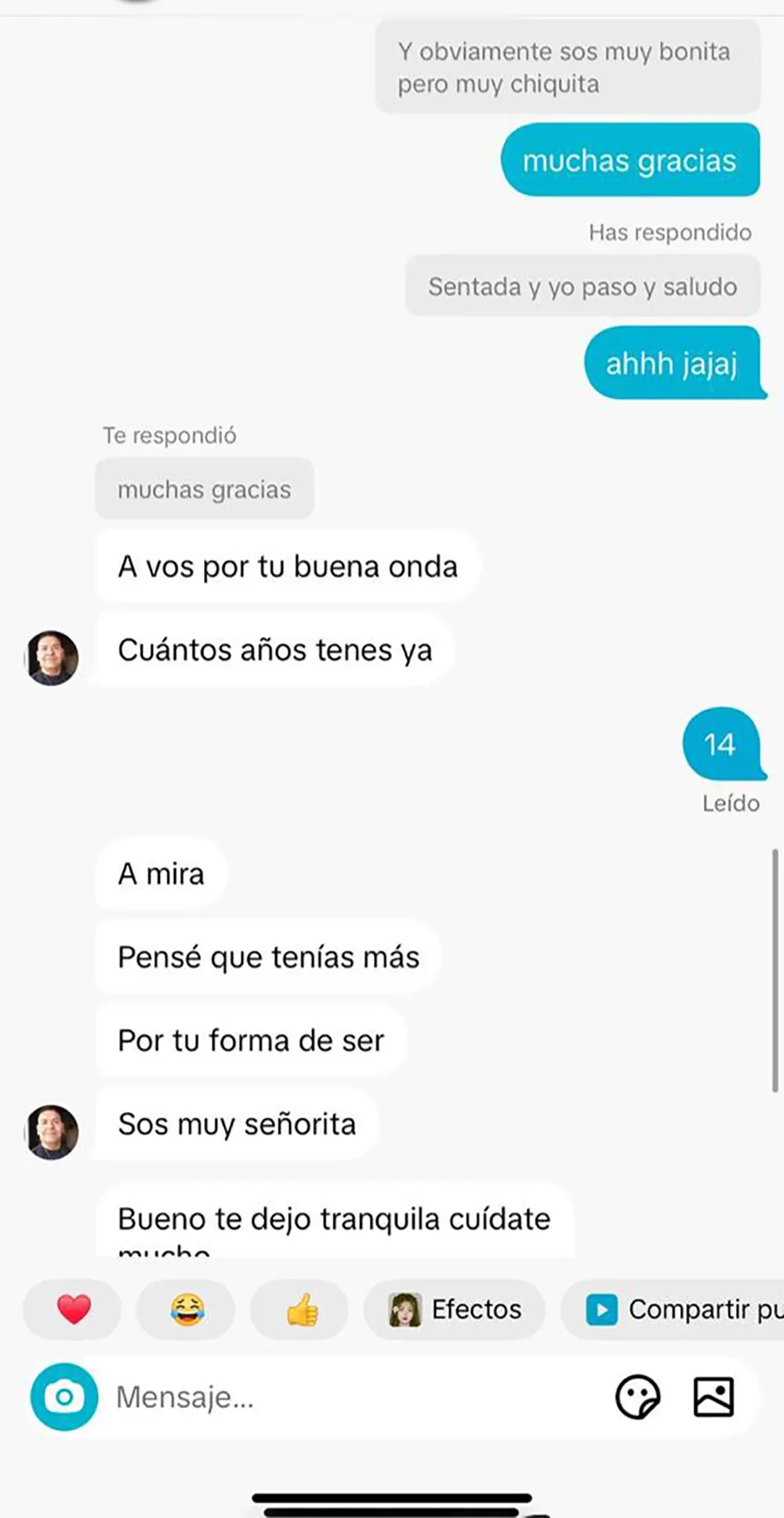Open the Efectos option with the avatar icon
The height and width of the screenshot is (1518, 784).
455,1309
